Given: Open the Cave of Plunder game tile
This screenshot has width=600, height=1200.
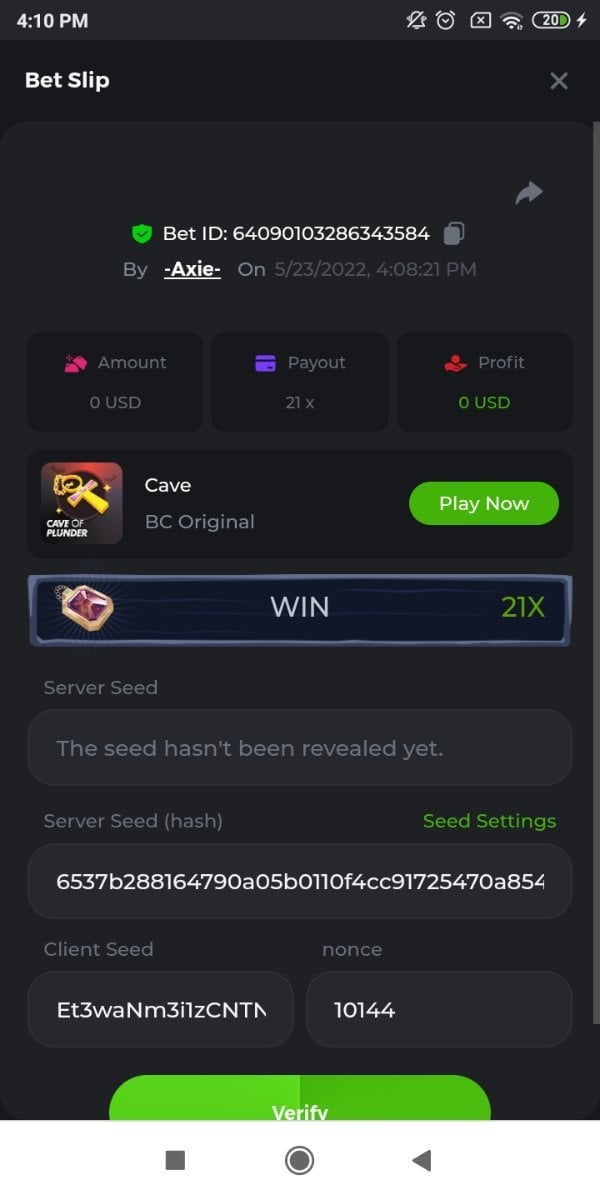Looking at the screenshot, I should [x=82, y=503].
